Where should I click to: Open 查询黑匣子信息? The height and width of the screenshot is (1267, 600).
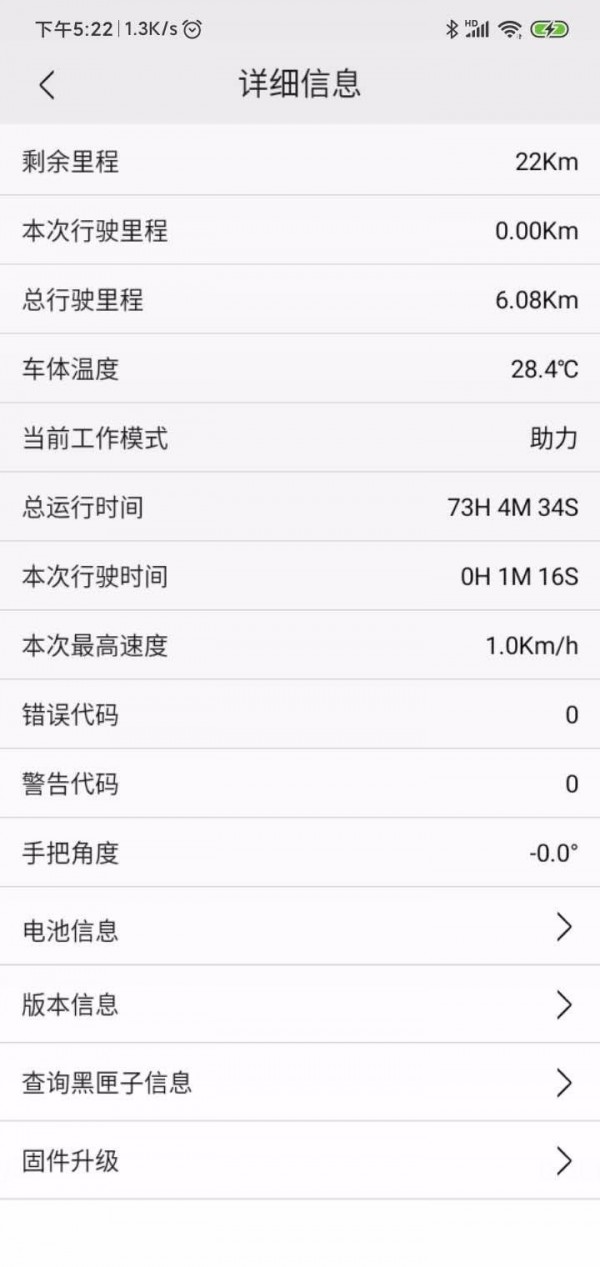coord(300,1083)
